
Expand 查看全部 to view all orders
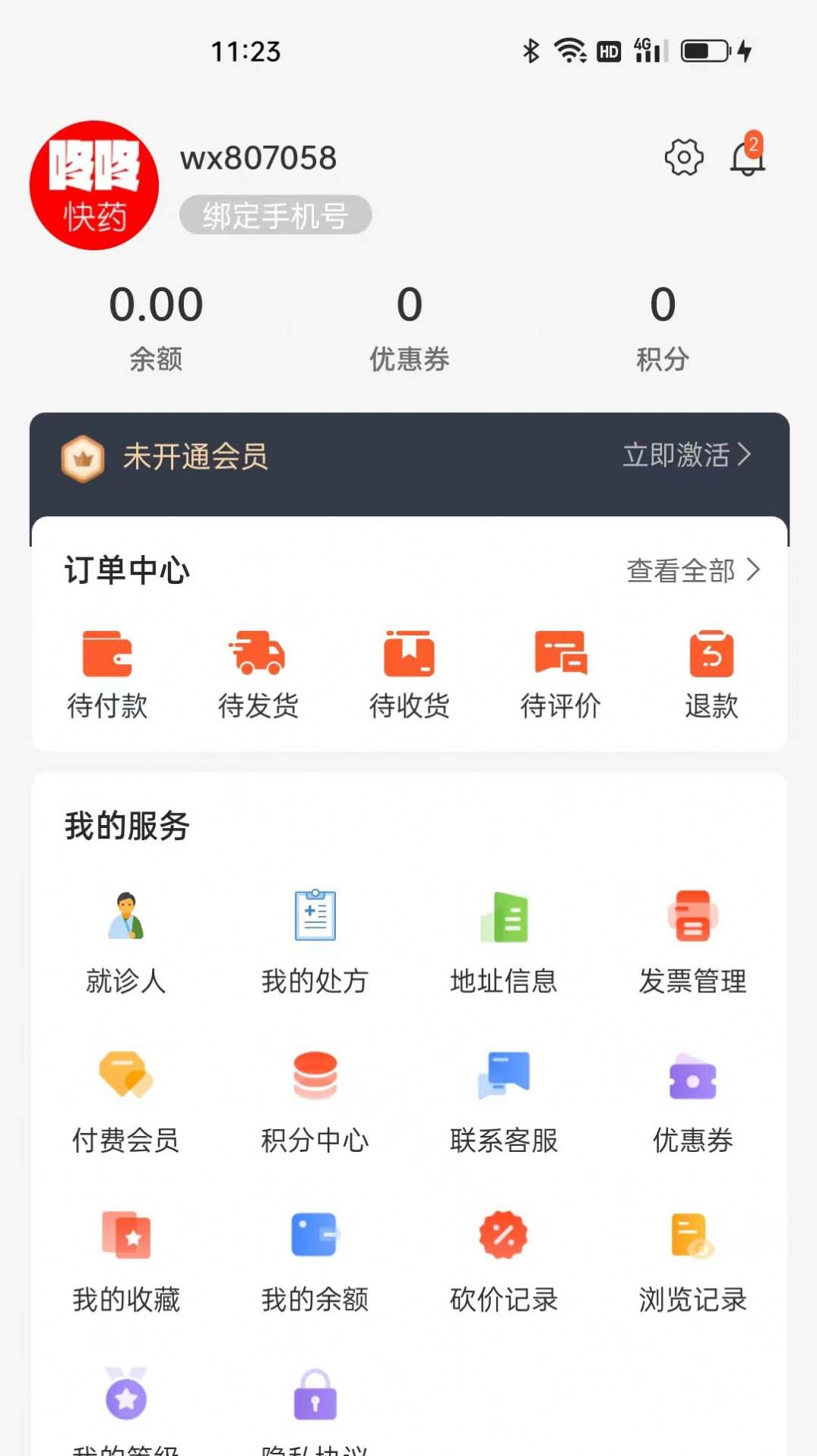click(692, 569)
